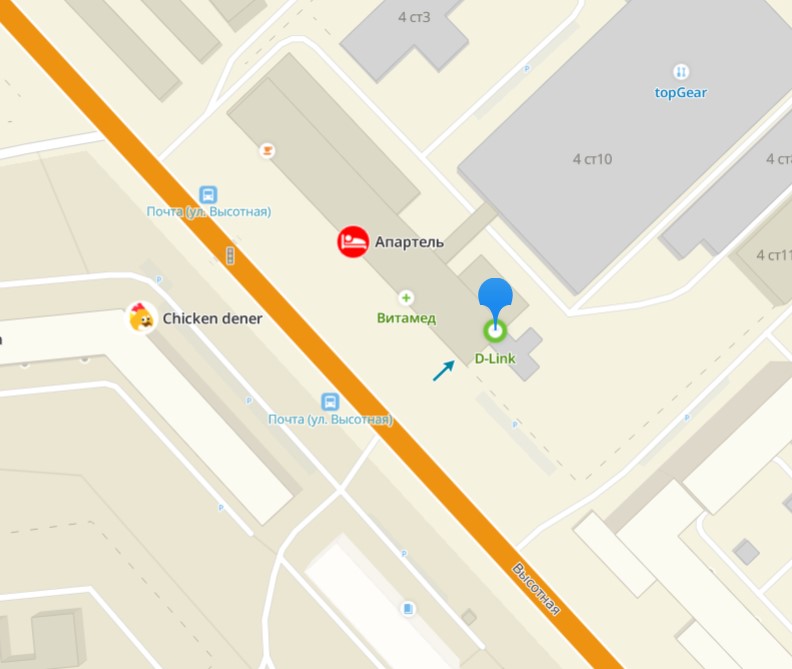Select the Chicken dener place marker
Image resolution: width=792 pixels, height=669 pixels.
(x=143, y=318)
